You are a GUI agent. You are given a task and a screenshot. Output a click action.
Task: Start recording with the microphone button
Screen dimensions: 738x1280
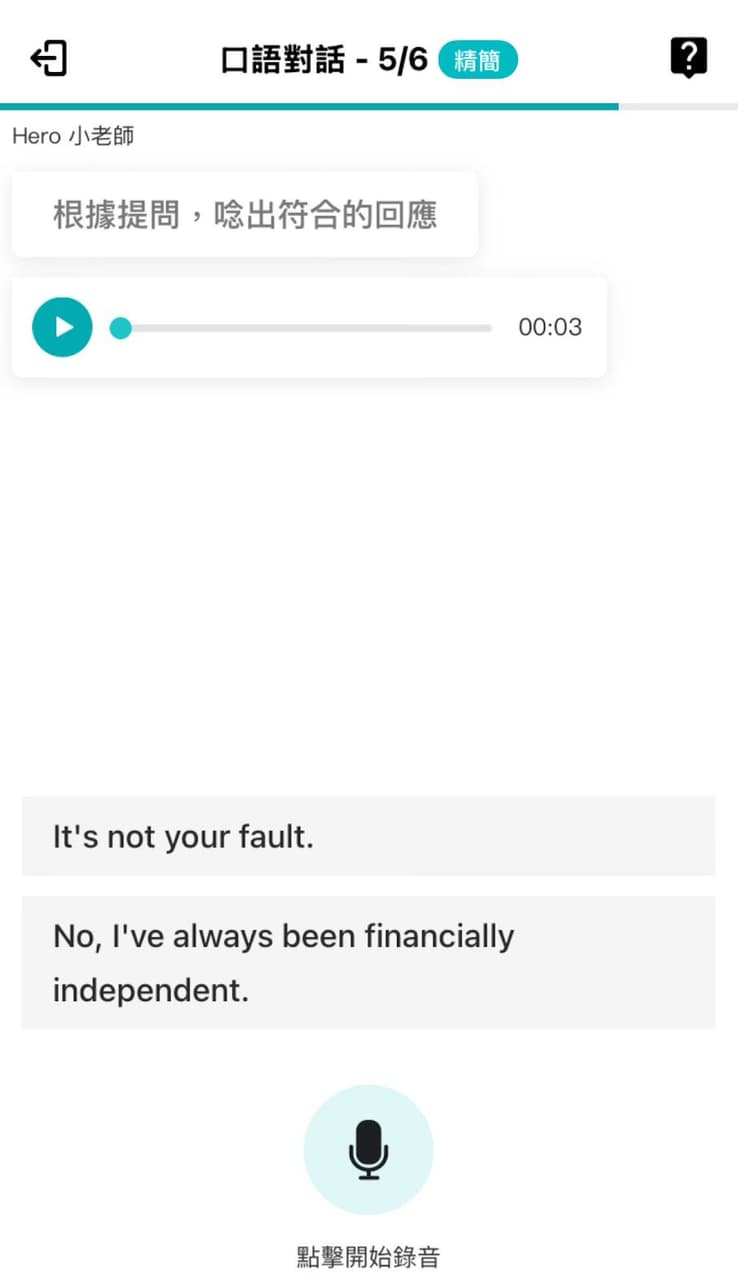click(x=368, y=1149)
